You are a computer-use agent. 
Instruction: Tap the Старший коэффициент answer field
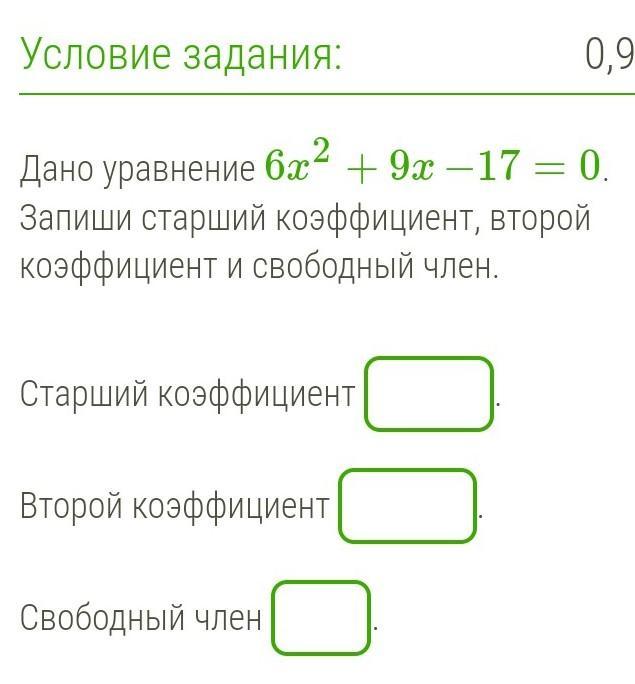pos(430,394)
